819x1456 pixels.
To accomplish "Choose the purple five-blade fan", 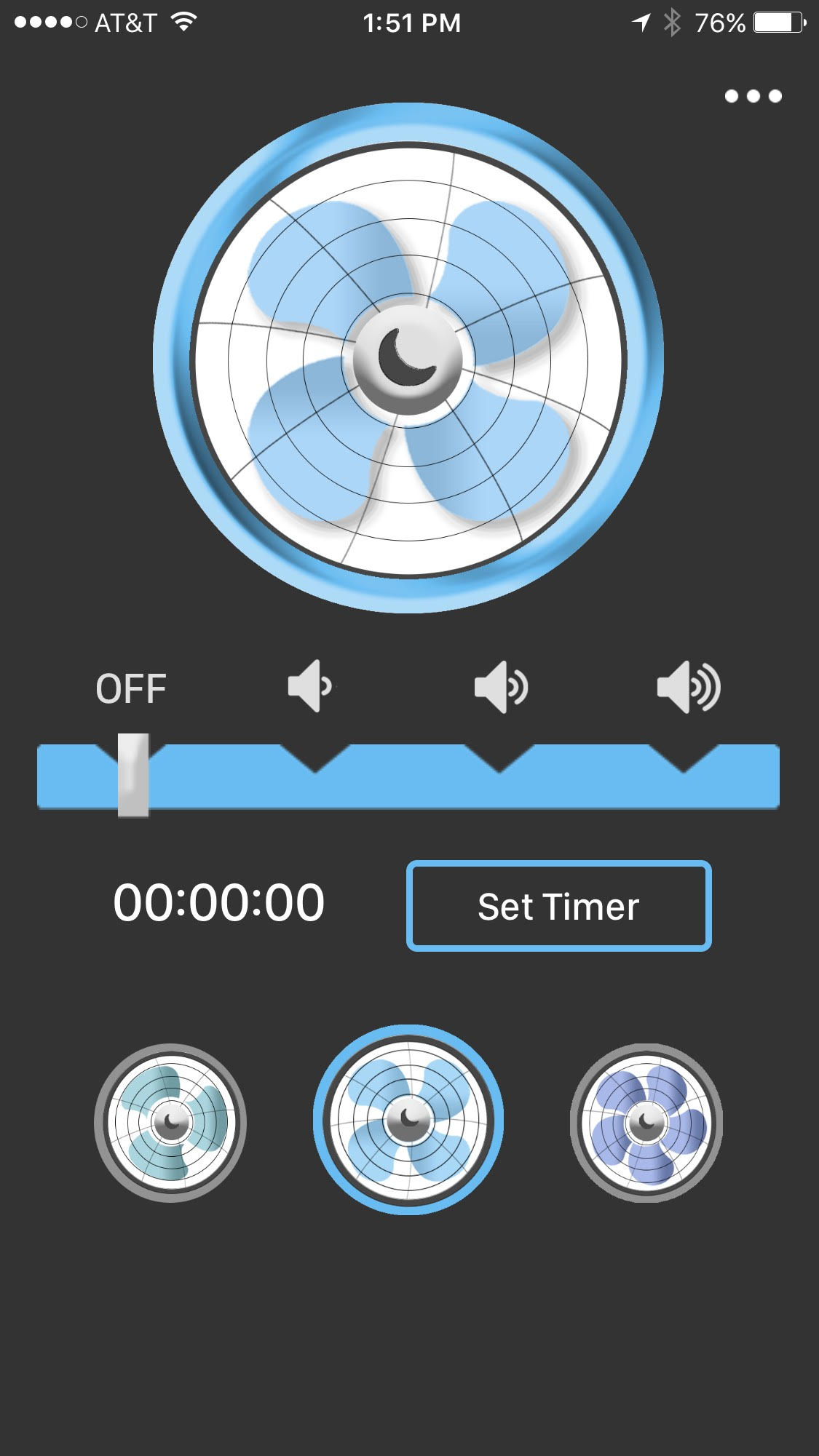I will (x=646, y=1123).
